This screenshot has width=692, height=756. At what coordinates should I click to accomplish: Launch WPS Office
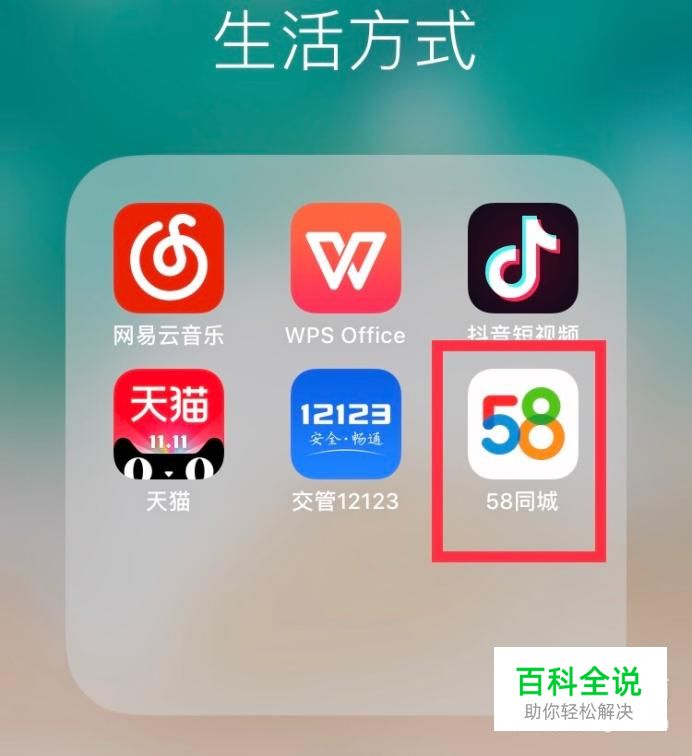pyautogui.click(x=345, y=258)
